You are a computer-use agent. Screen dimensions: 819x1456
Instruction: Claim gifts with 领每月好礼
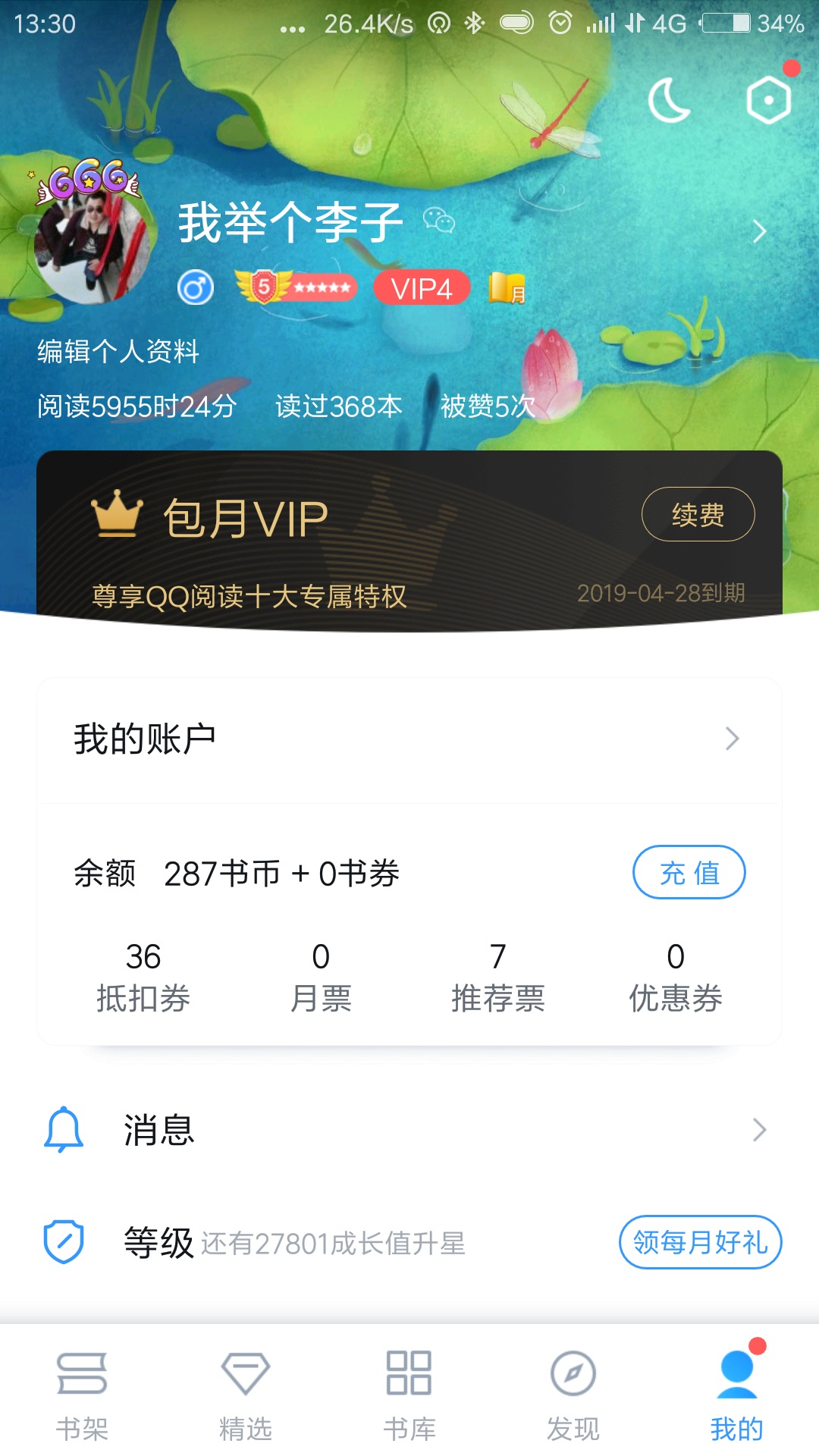(x=700, y=1242)
